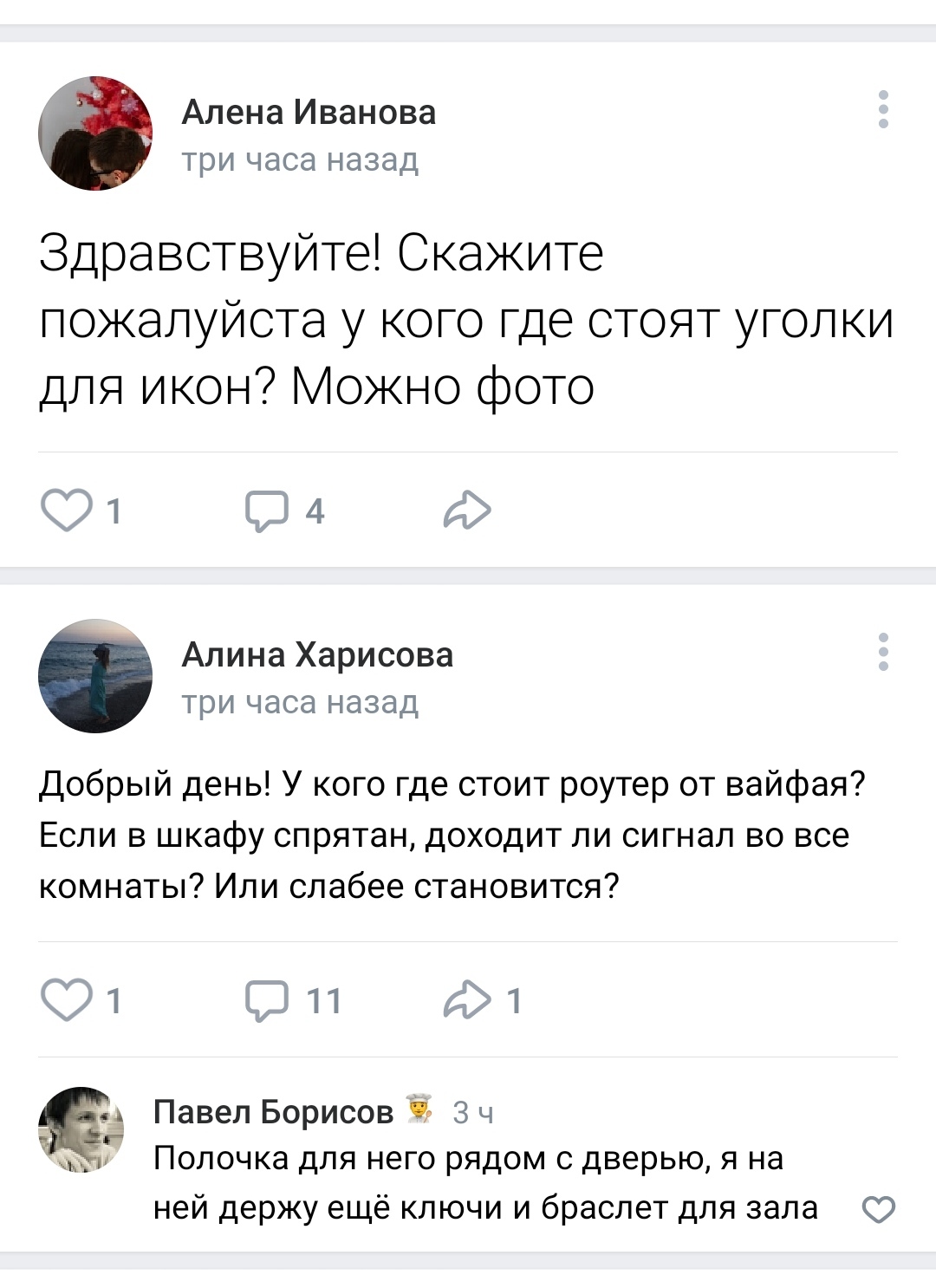Open Алина Харисова's profile avatar
The image size is (936, 1288).
pyautogui.click(x=95, y=675)
